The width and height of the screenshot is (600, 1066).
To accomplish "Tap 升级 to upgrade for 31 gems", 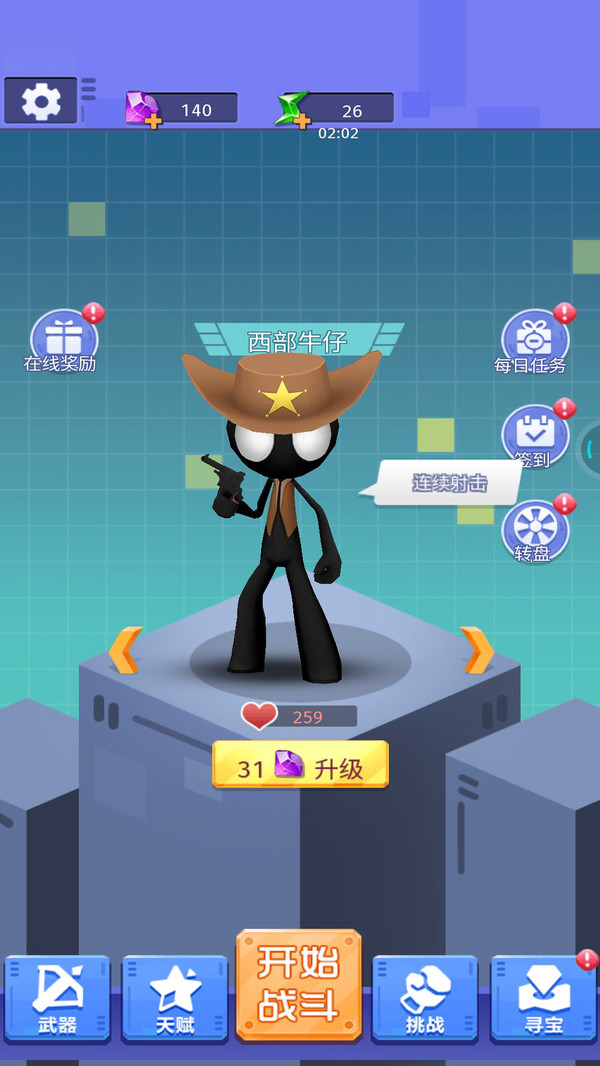I will pyautogui.click(x=300, y=764).
